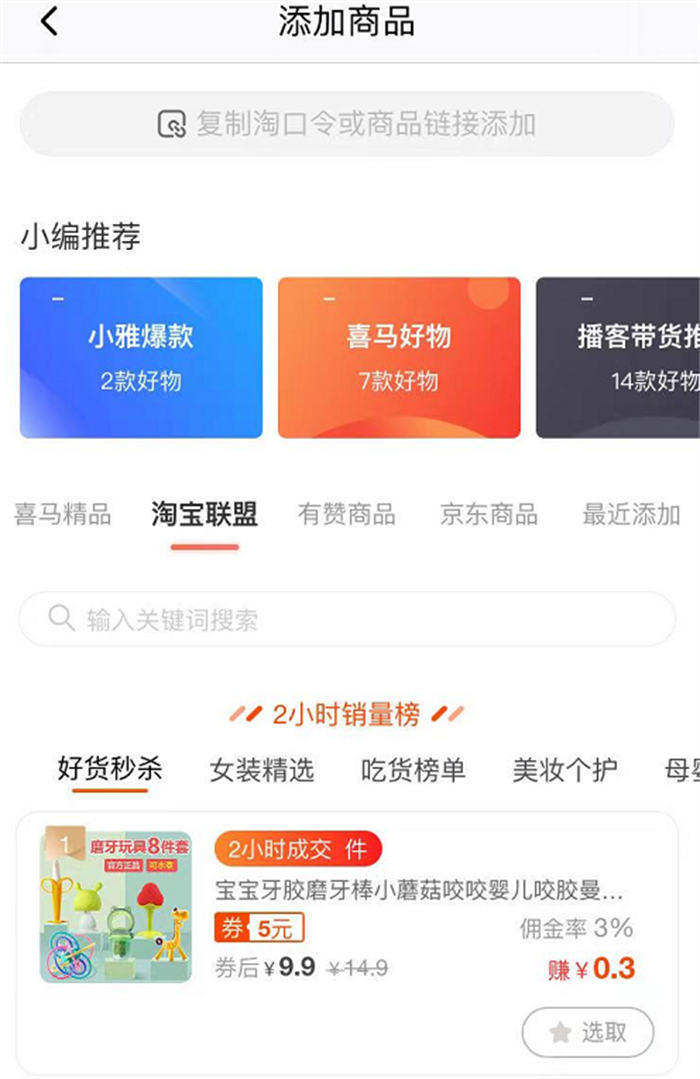700x1079 pixels.
Task: Switch to the 美妆个护 category
Action: pos(565,769)
